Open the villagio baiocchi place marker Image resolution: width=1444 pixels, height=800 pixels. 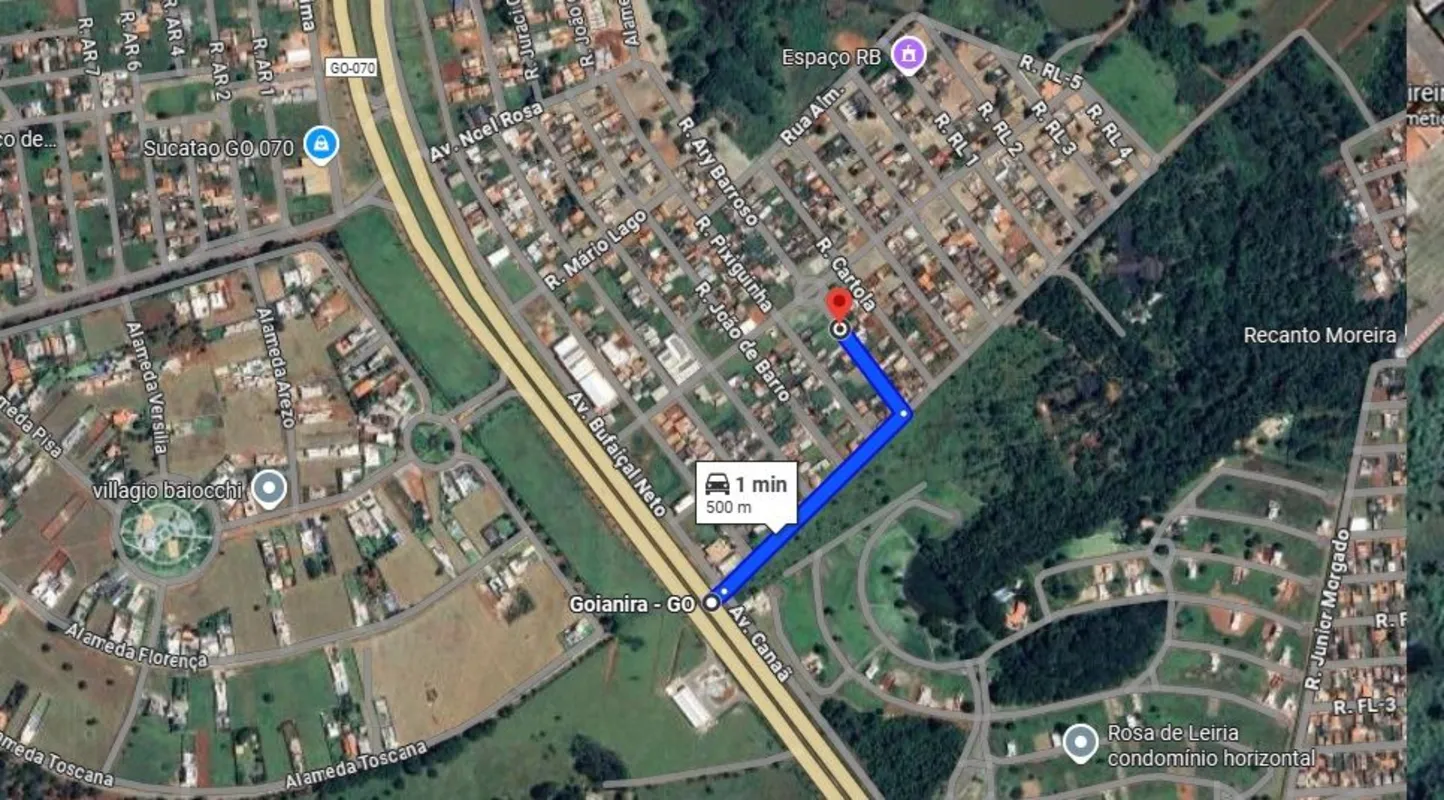(x=268, y=490)
